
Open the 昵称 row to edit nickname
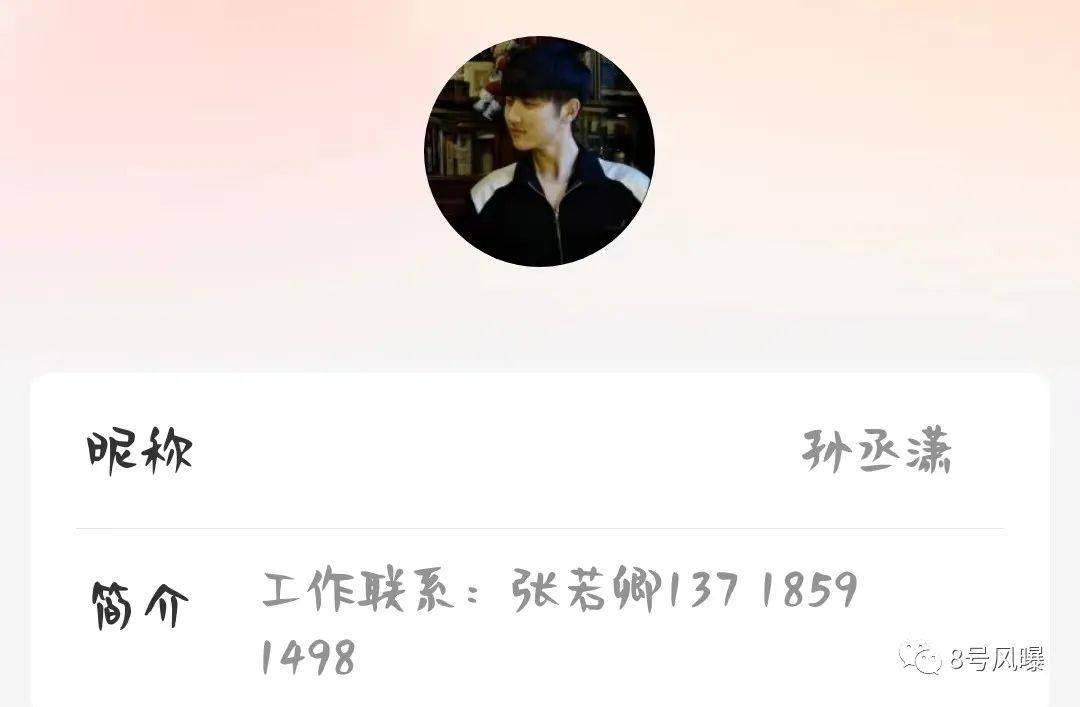coord(540,453)
